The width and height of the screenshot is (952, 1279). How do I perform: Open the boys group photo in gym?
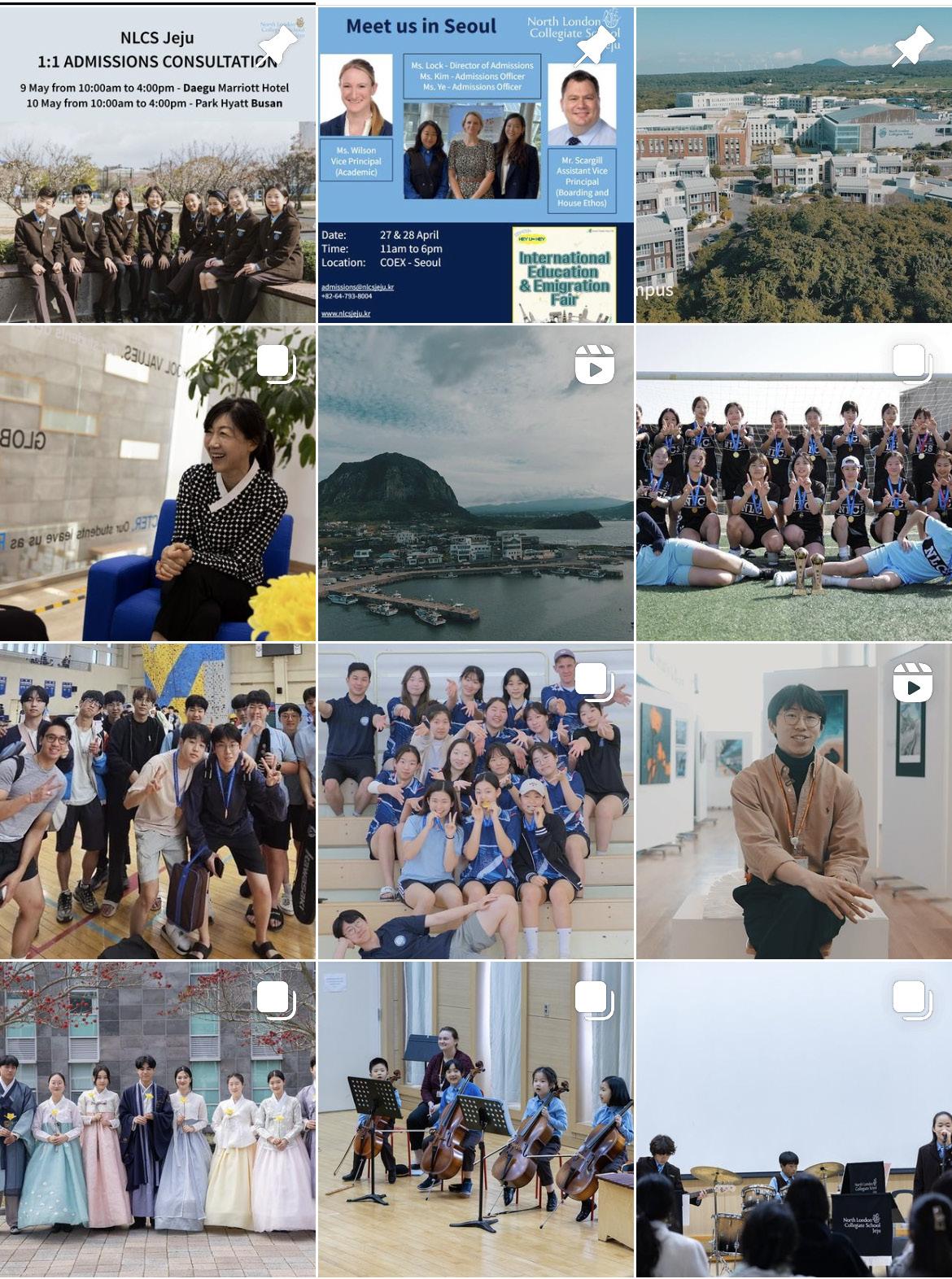[157, 801]
